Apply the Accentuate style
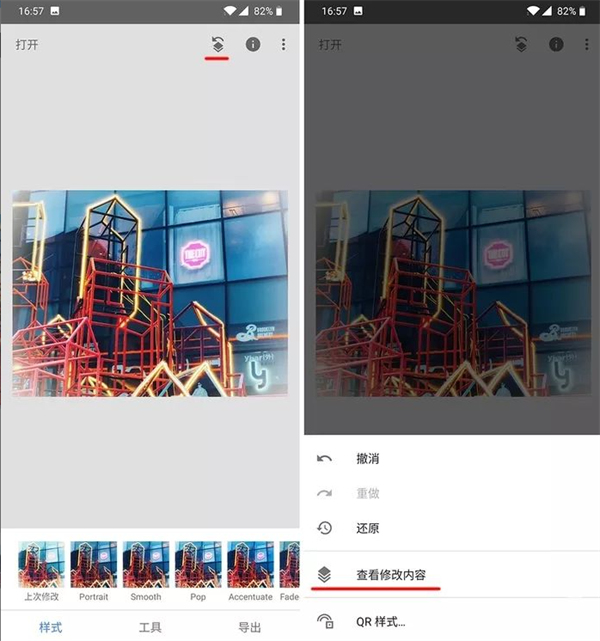This screenshot has width=600, height=641. [249, 566]
